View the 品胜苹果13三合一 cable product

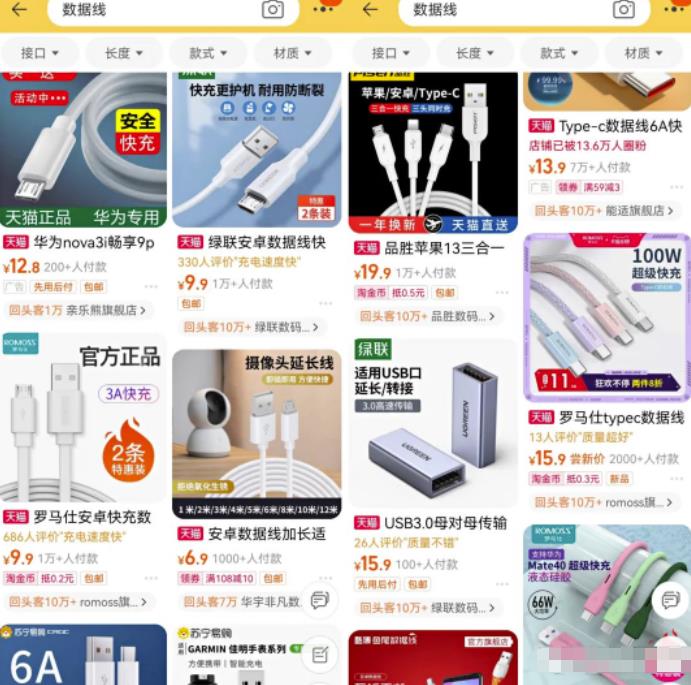[432, 150]
